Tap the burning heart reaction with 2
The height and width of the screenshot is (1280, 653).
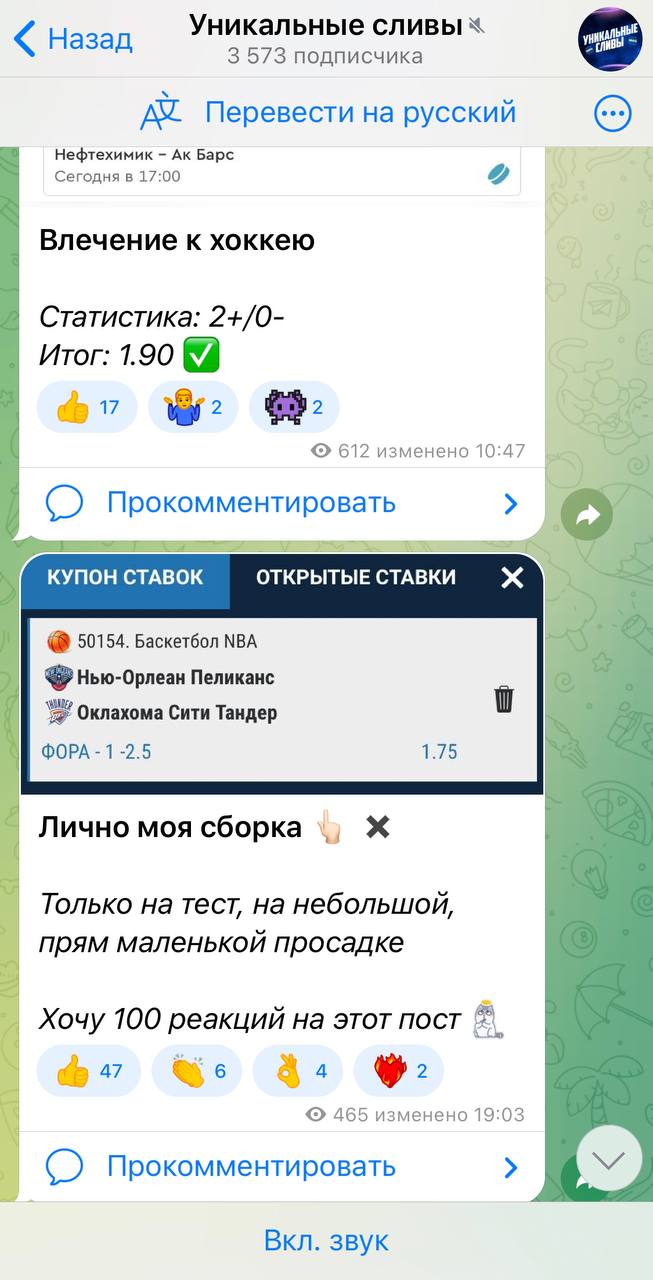click(399, 1071)
